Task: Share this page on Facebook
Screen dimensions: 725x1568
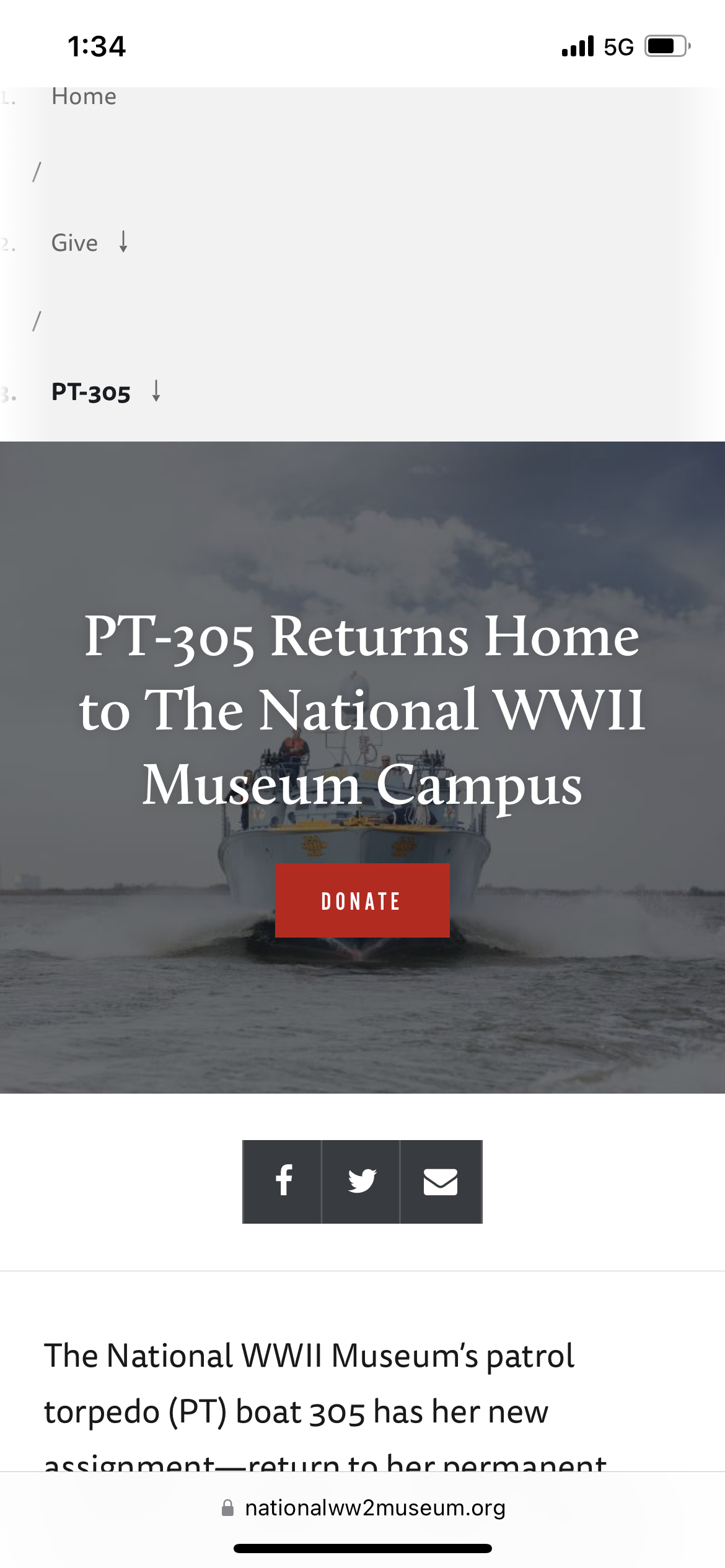Action: point(283,1182)
